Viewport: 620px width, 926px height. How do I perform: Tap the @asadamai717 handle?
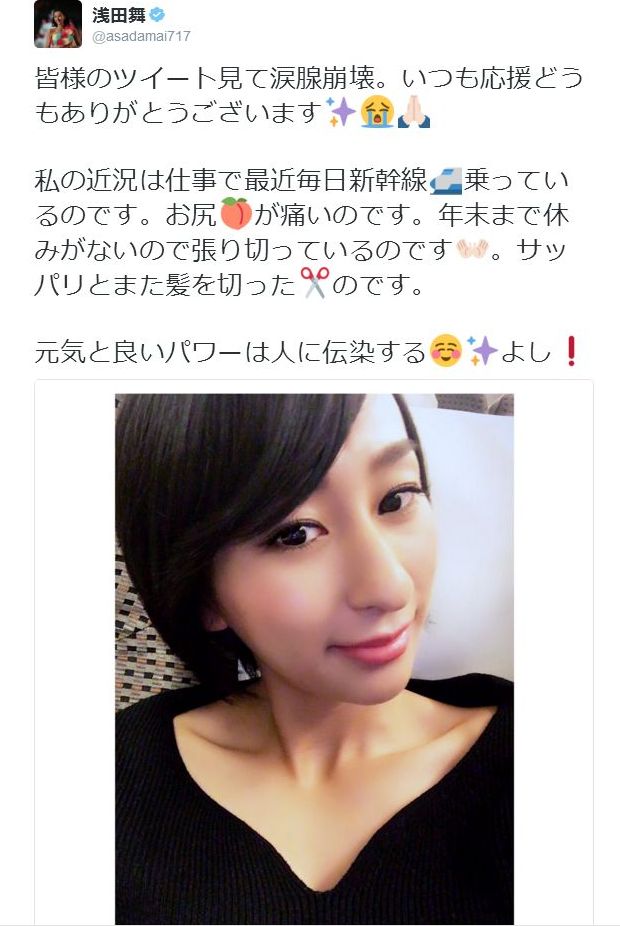click(x=142, y=36)
